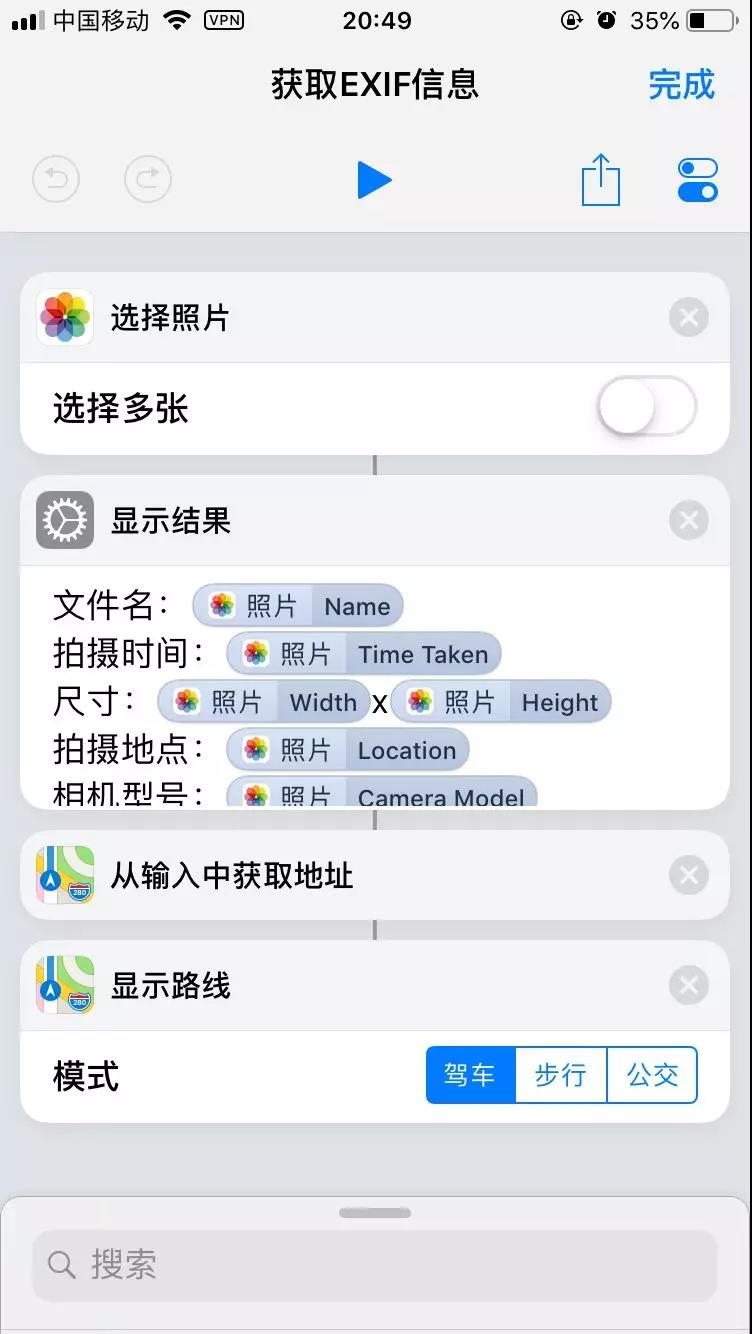752x1334 pixels.
Task: Run the shortcut with the play button
Action: [374, 180]
